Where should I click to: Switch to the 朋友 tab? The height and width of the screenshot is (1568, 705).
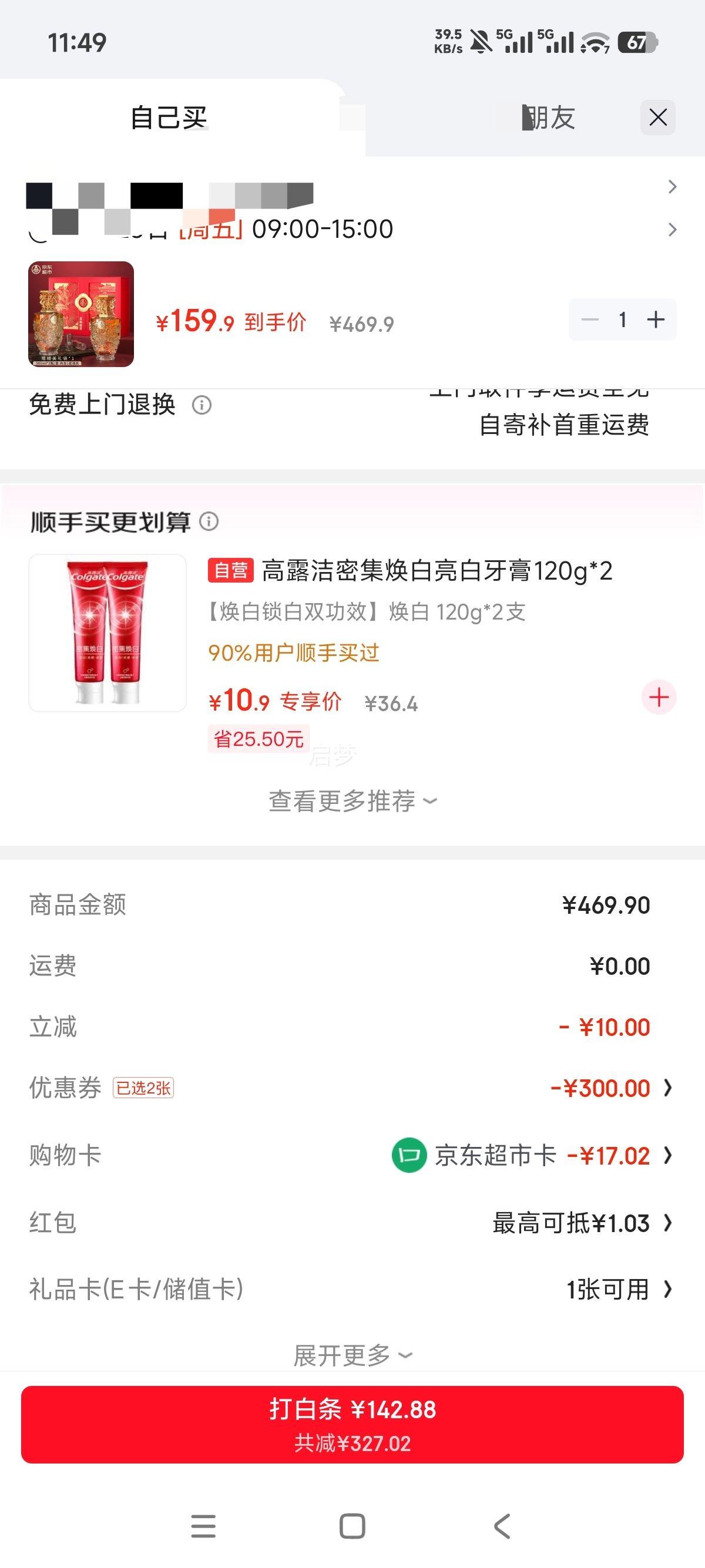[547, 117]
